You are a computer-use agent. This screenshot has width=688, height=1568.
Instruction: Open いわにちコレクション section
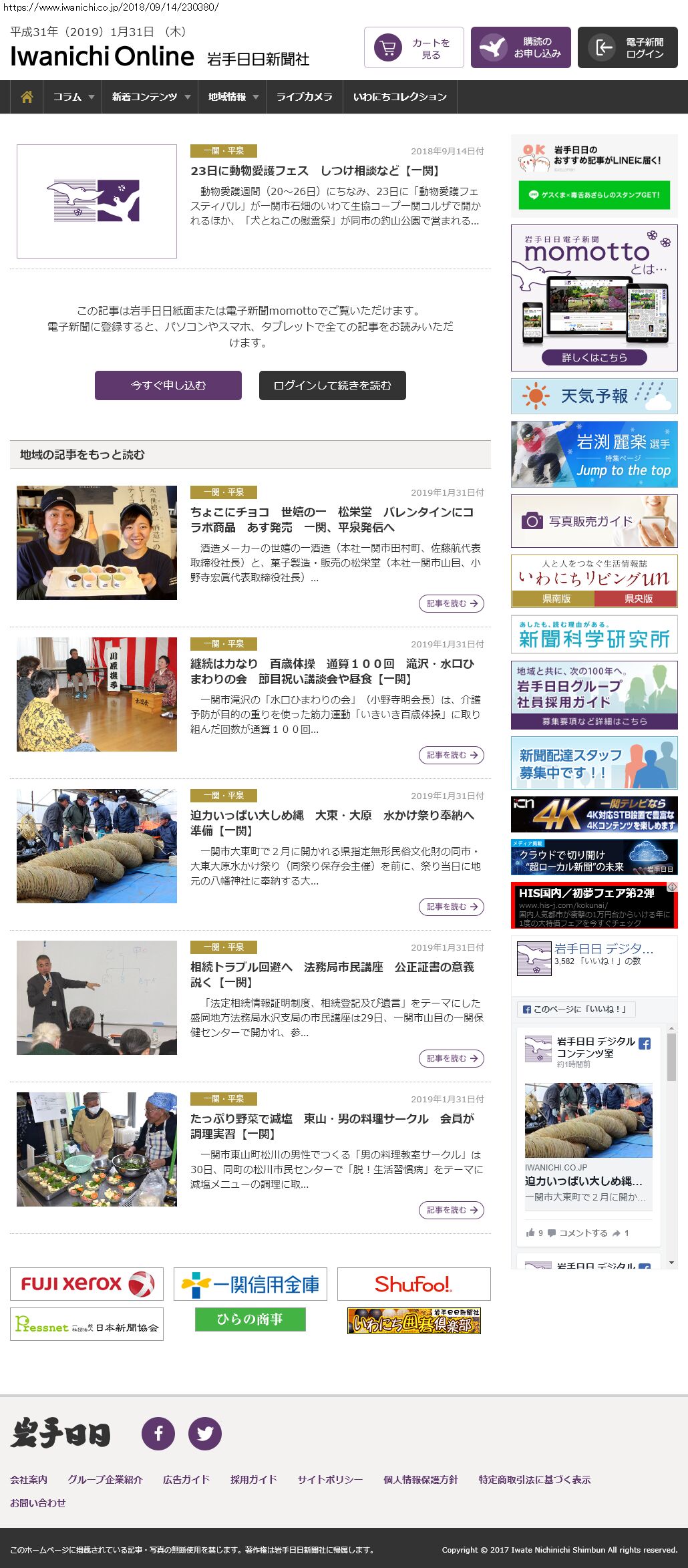coord(399,97)
